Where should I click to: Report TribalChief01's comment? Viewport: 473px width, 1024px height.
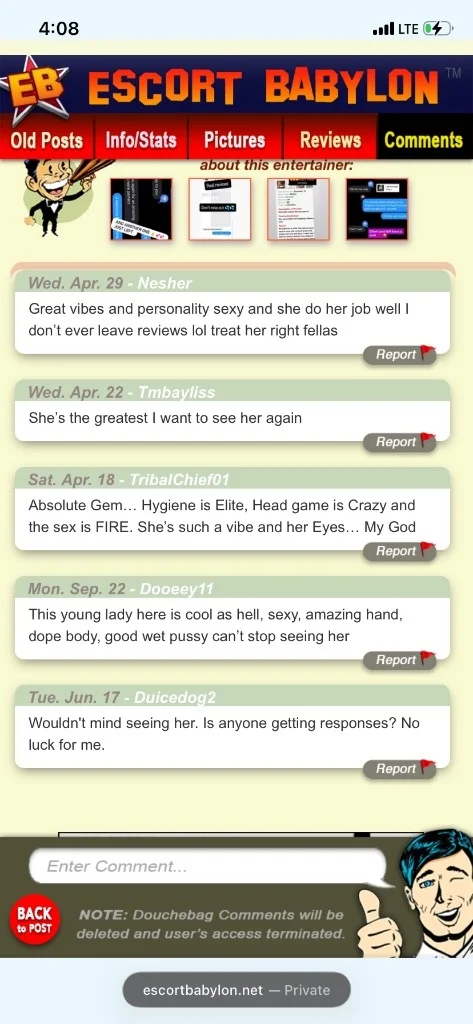pyautogui.click(x=400, y=551)
